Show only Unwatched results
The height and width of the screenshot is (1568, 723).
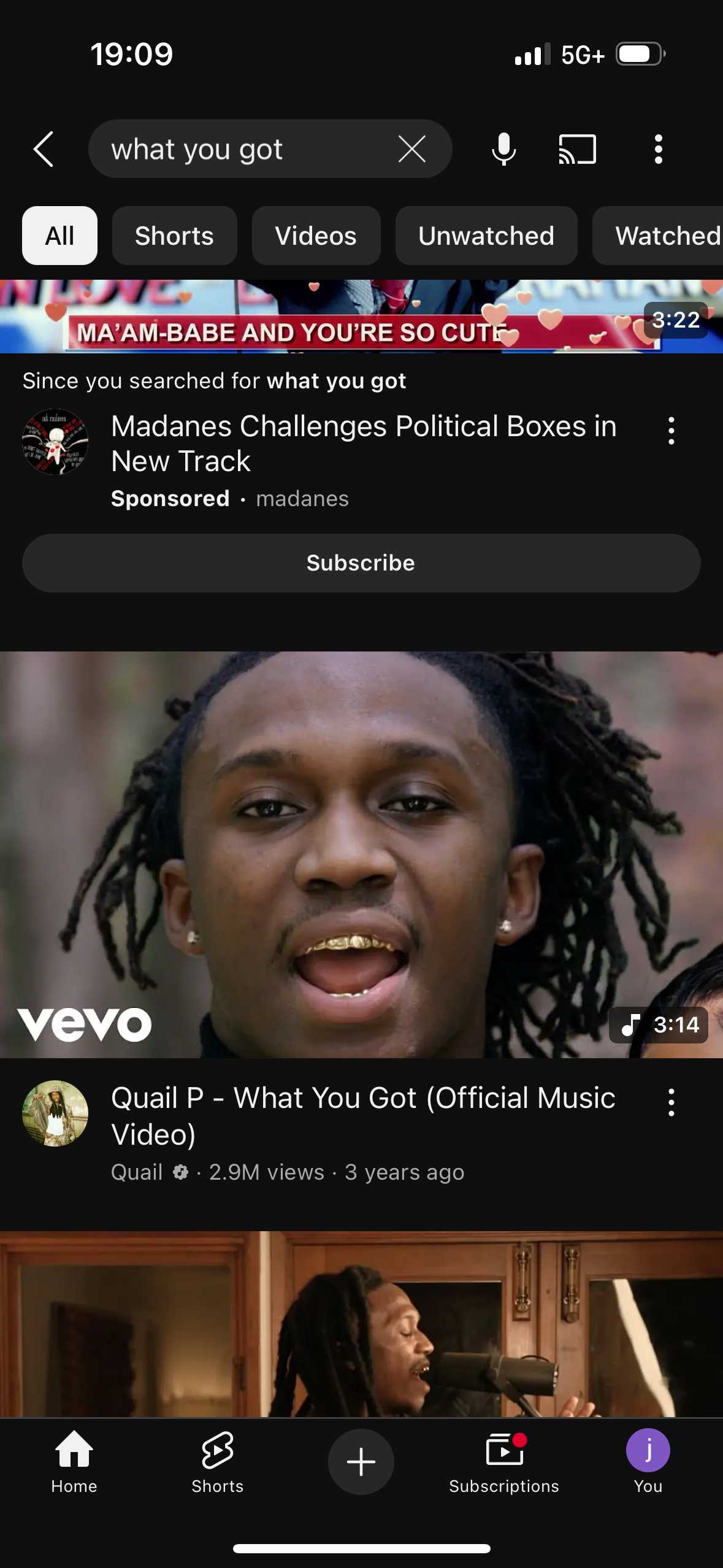coord(486,236)
